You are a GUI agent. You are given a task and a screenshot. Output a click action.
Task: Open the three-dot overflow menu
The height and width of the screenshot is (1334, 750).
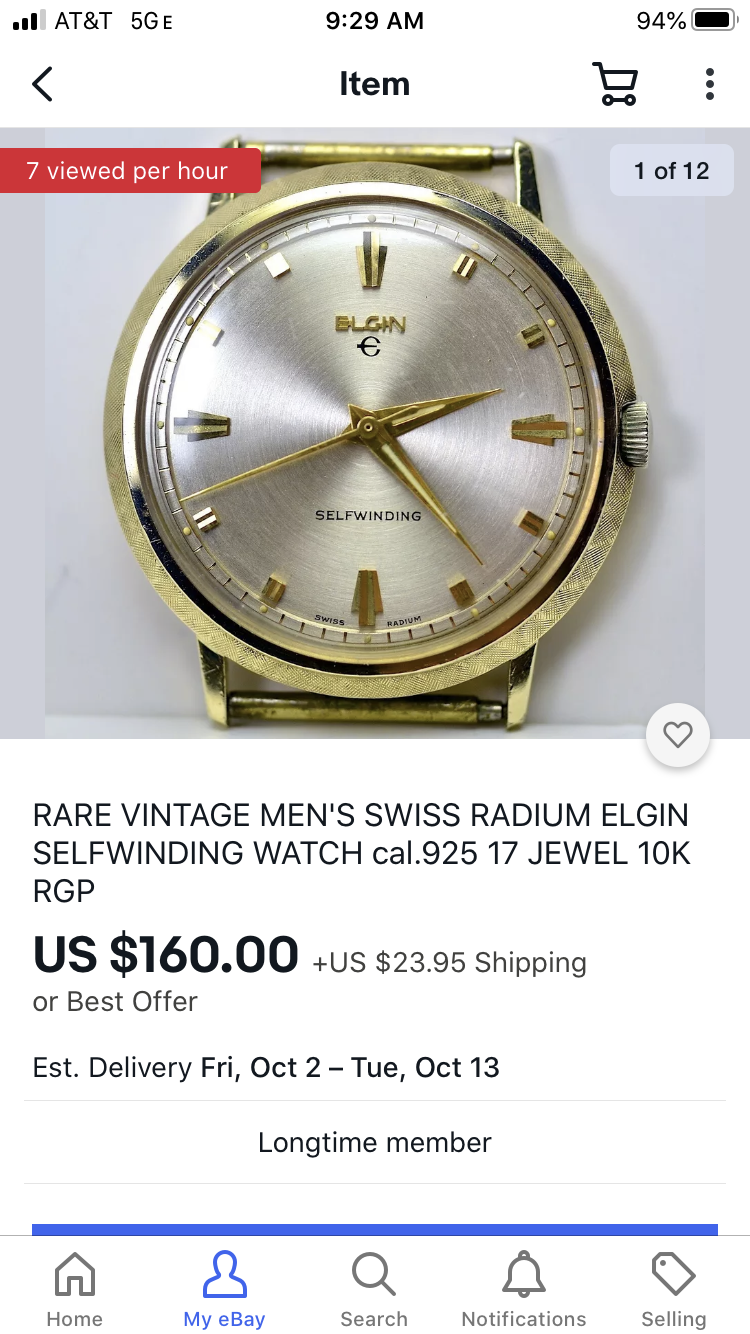tap(709, 84)
